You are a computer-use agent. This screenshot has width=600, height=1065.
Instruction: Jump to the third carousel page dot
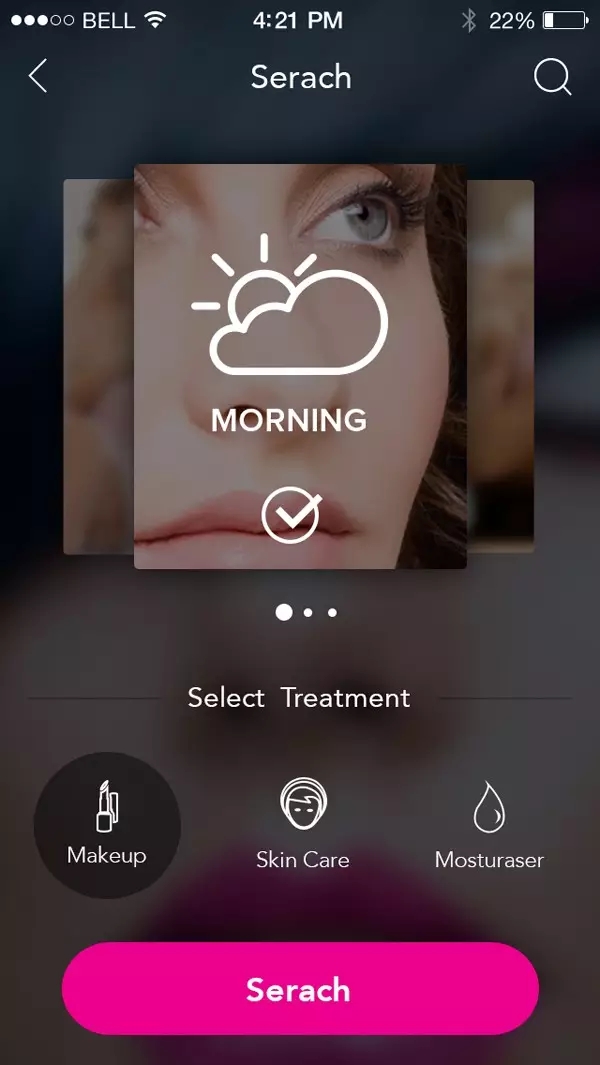[x=332, y=612]
